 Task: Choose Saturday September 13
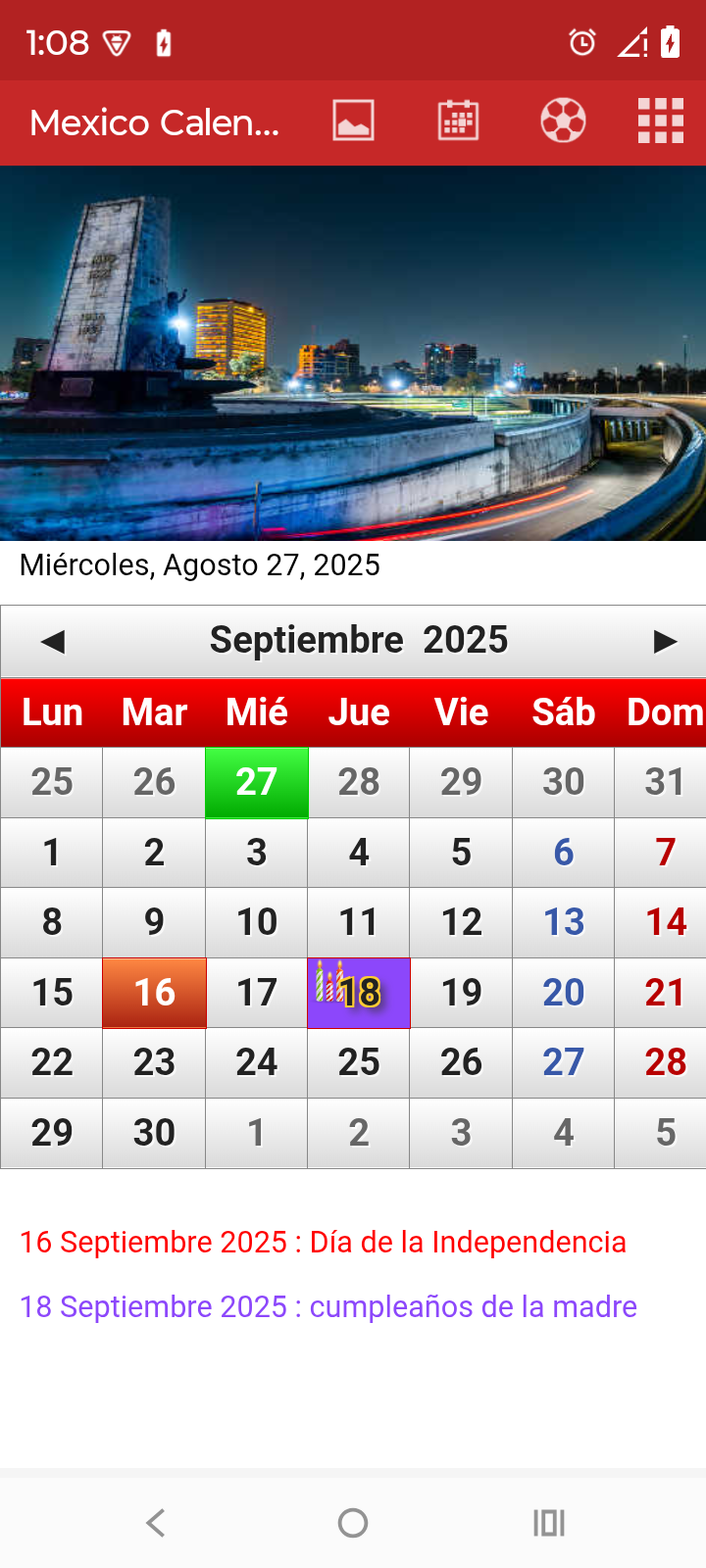point(564,922)
